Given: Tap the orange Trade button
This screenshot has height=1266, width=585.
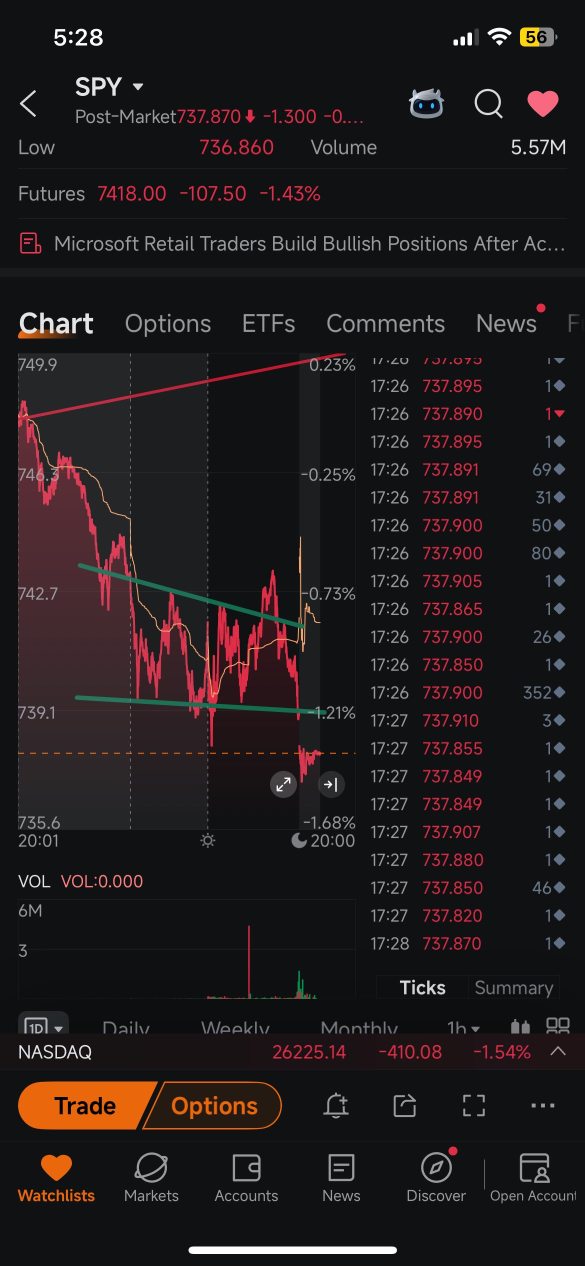Looking at the screenshot, I should pos(85,1106).
